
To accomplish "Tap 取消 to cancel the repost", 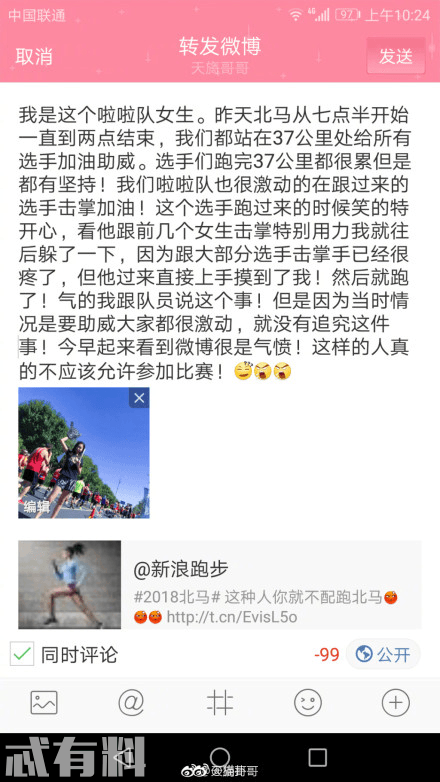I will pyautogui.click(x=33, y=56).
